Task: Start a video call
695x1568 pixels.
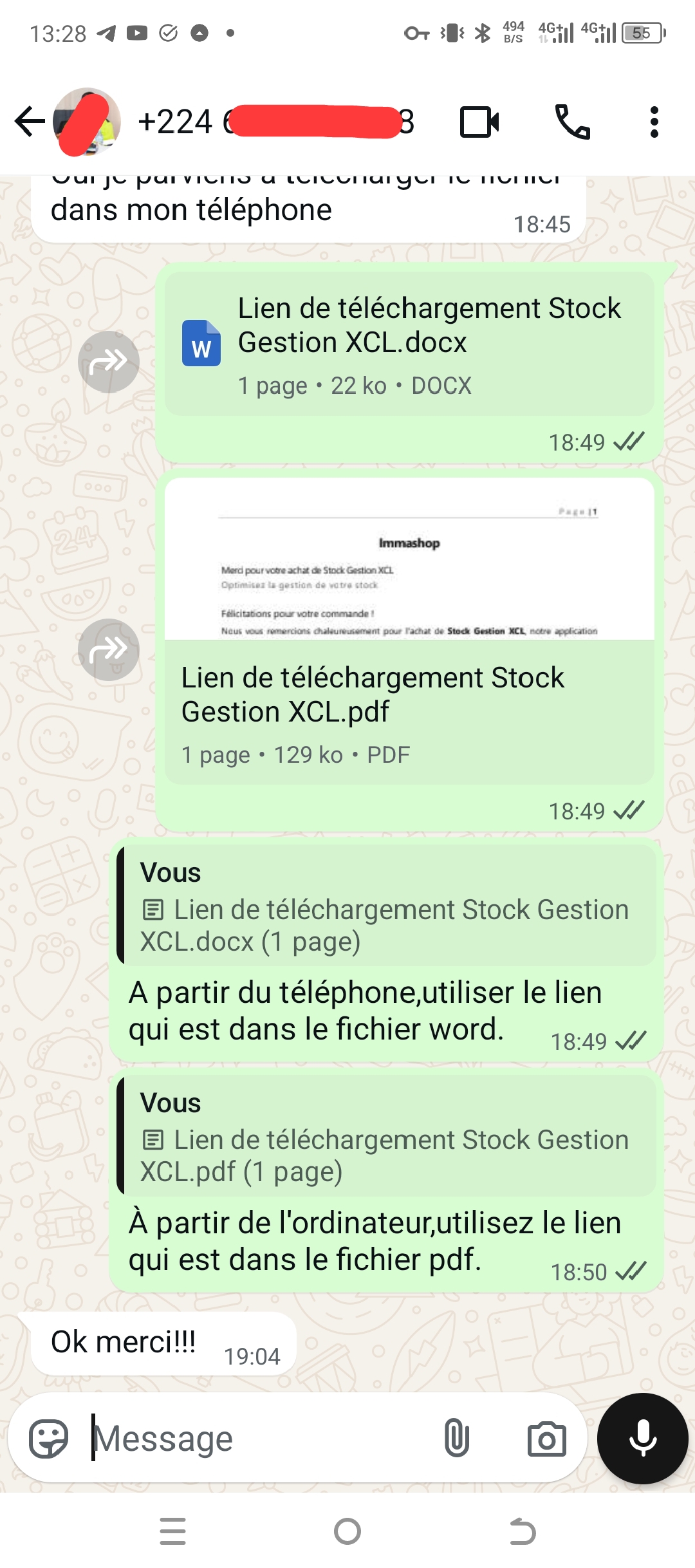Action: click(479, 122)
